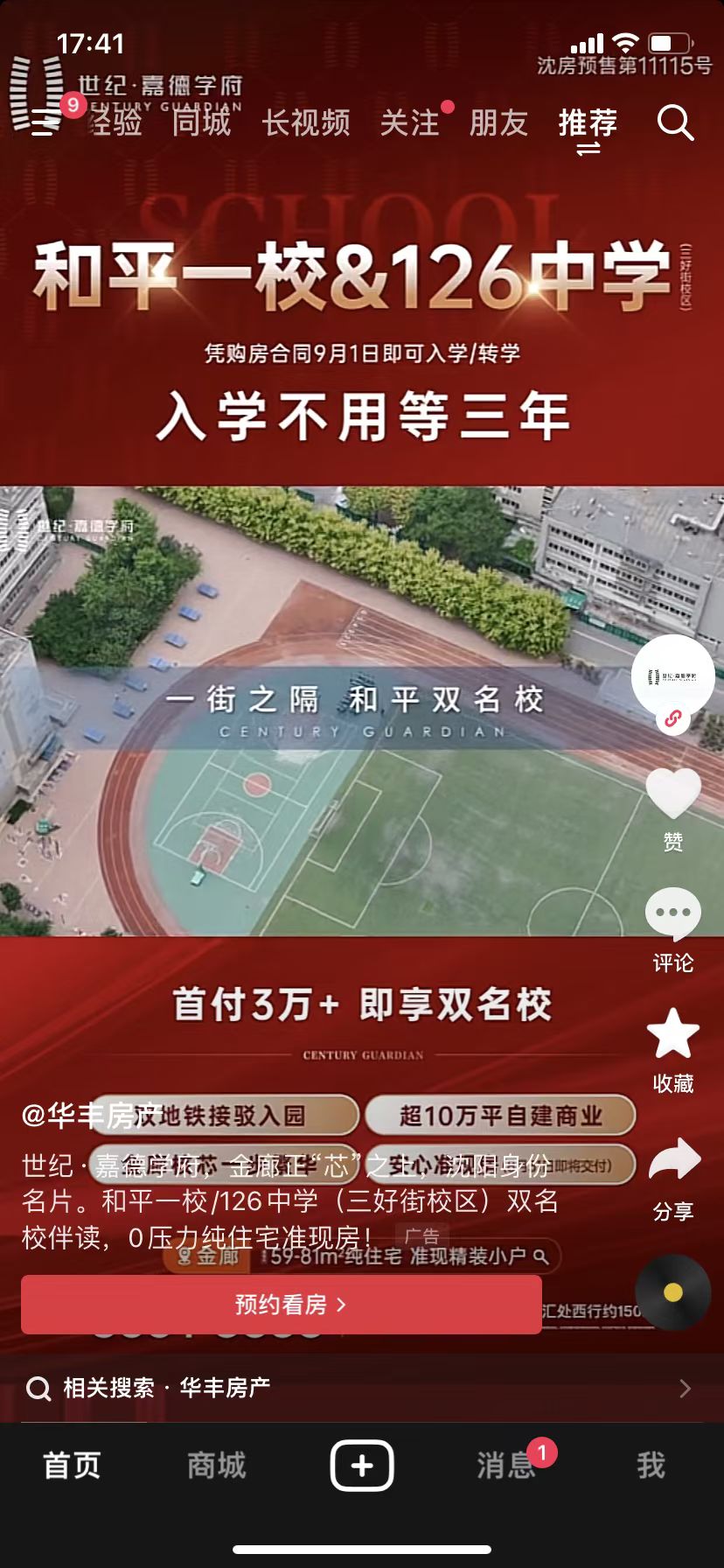This screenshot has height=1568, width=724.
Task: Open the 评论 comments
Action: tap(672, 914)
